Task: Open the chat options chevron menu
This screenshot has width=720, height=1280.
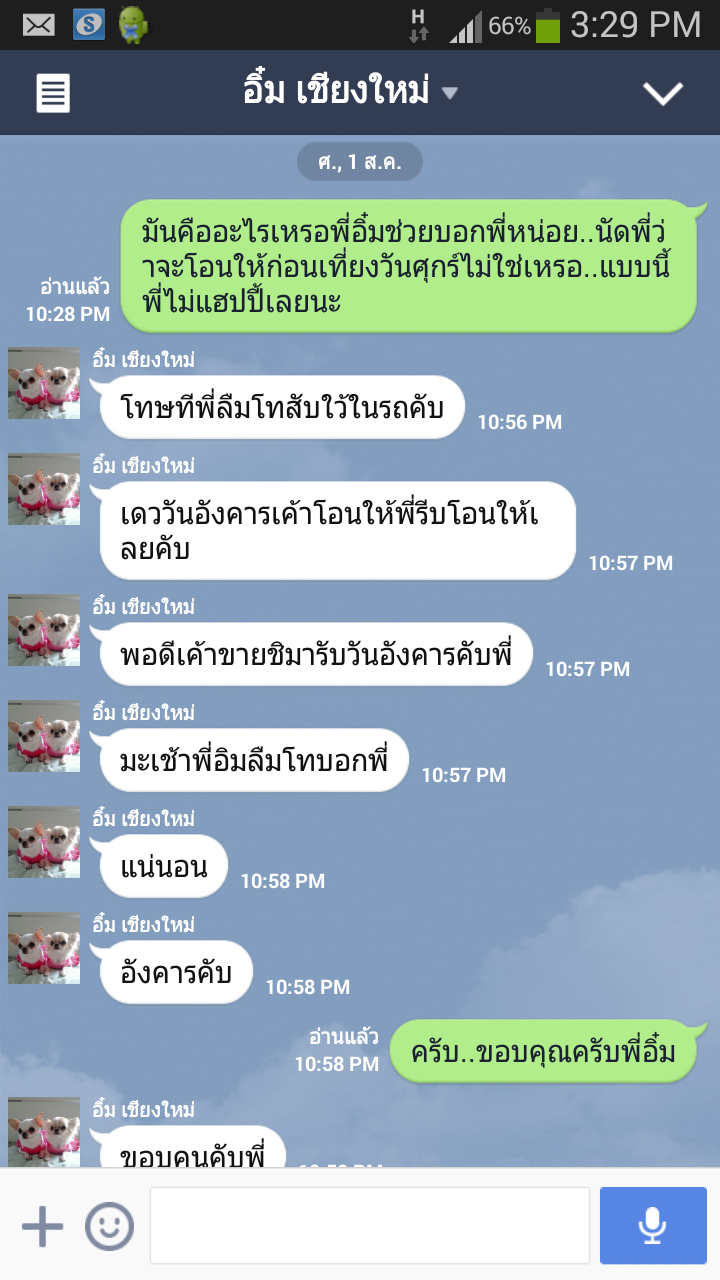Action: click(662, 93)
